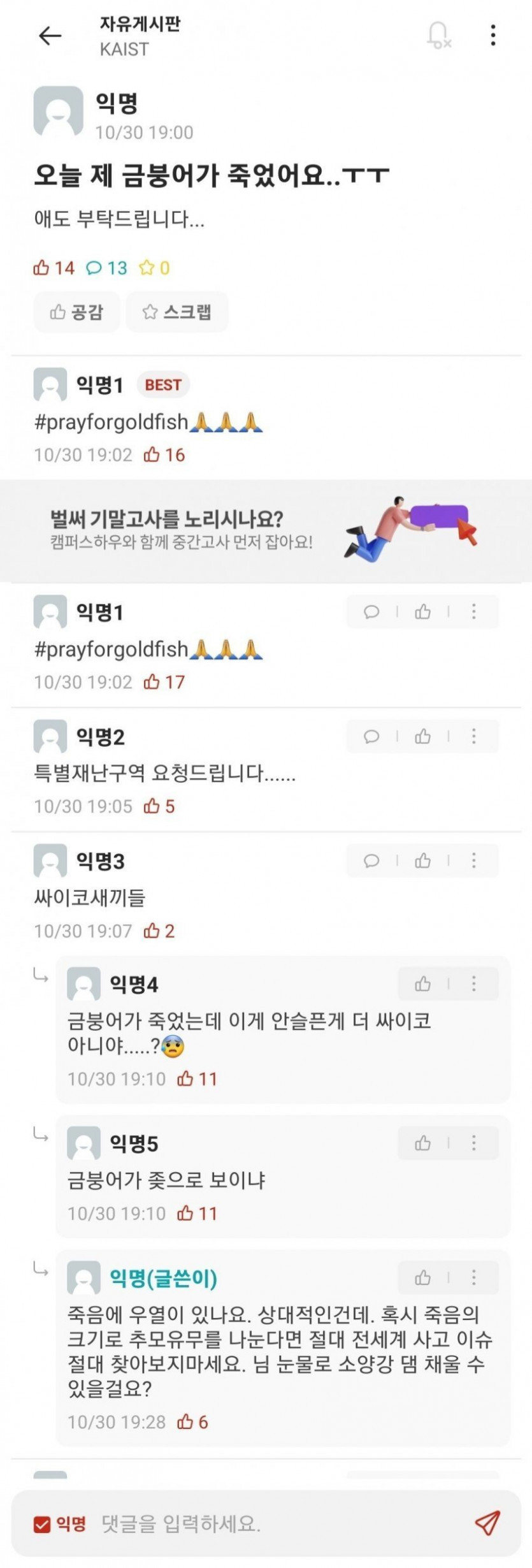Go back using the arrow icon
Viewport: 532px width, 1568px height.
pyautogui.click(x=50, y=36)
